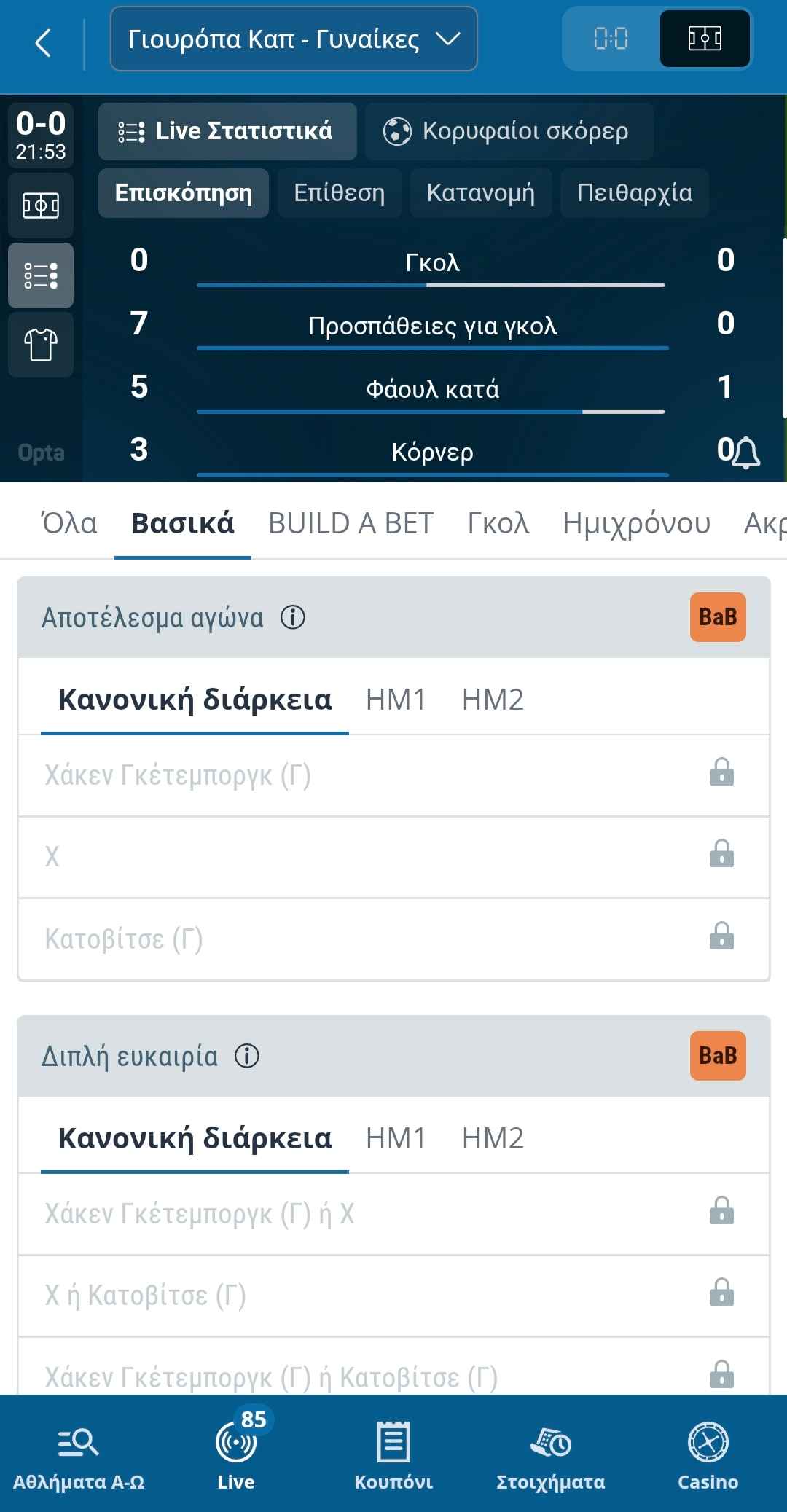
Task: Go back using the top-left arrow
Action: tap(44, 42)
